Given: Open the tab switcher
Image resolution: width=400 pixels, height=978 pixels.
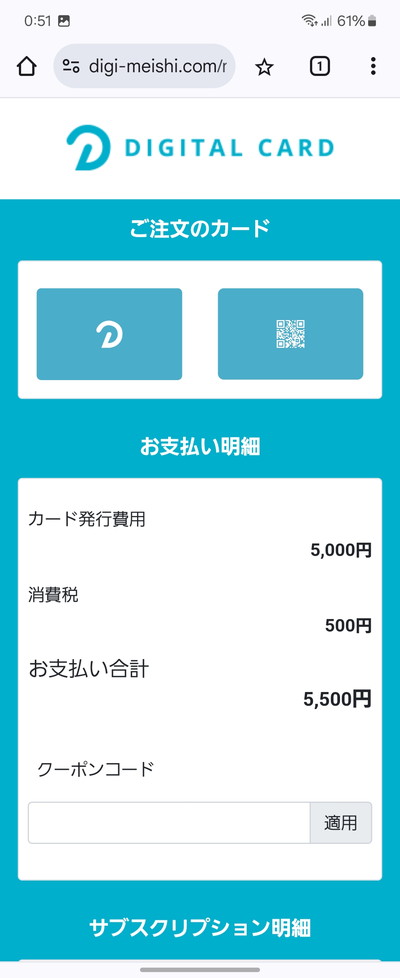Looking at the screenshot, I should (320, 66).
